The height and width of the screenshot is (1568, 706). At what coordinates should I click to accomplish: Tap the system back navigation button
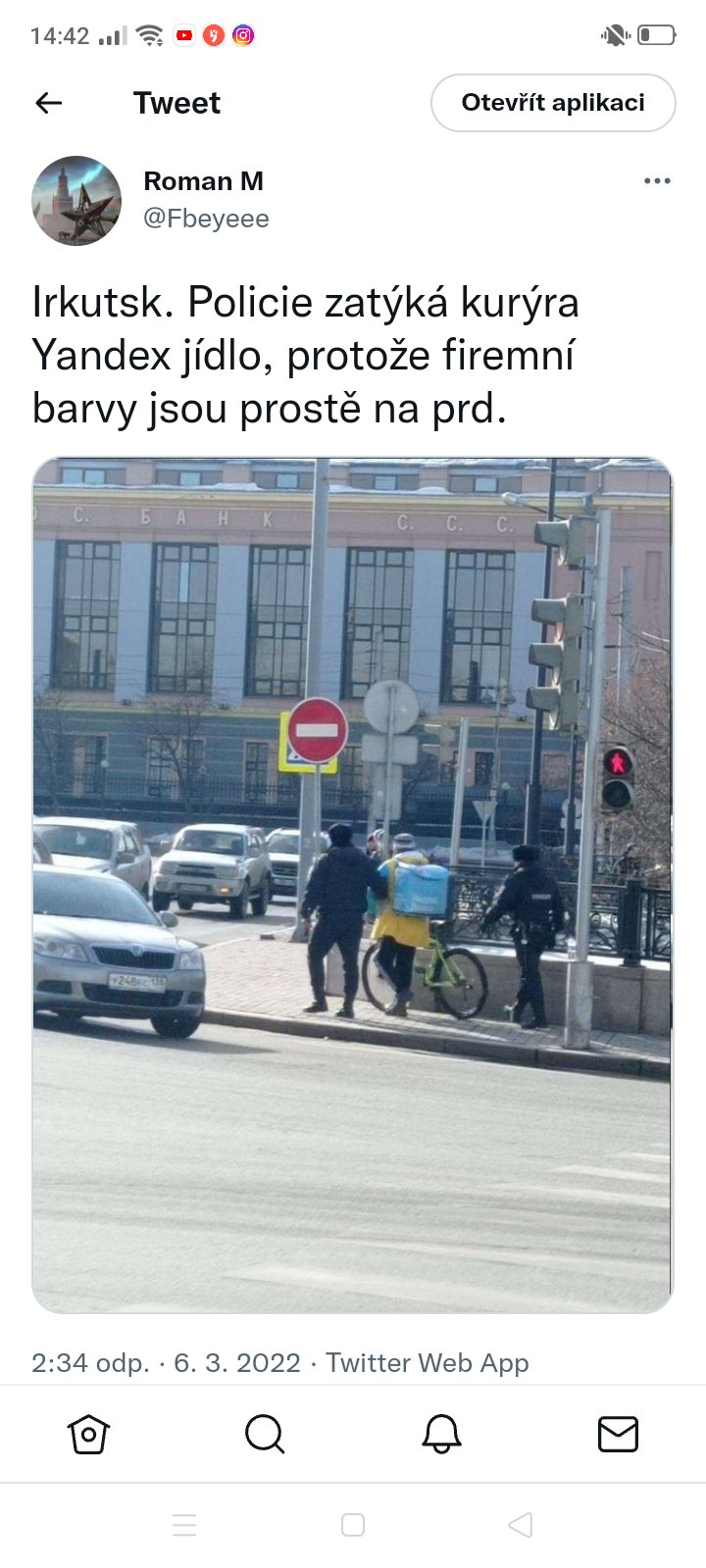pyautogui.click(x=521, y=1525)
